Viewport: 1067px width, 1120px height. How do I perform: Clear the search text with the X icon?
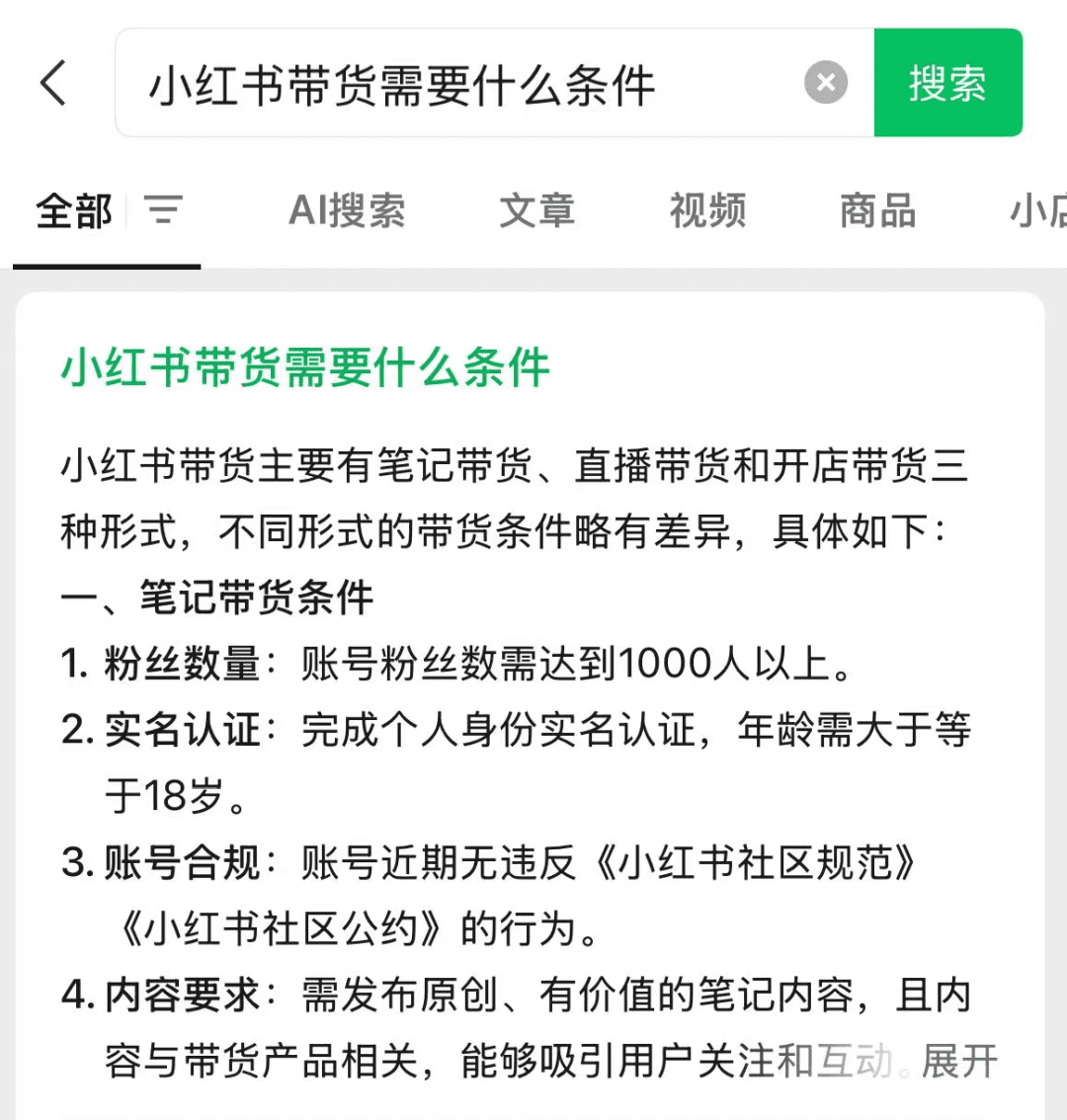(x=826, y=83)
